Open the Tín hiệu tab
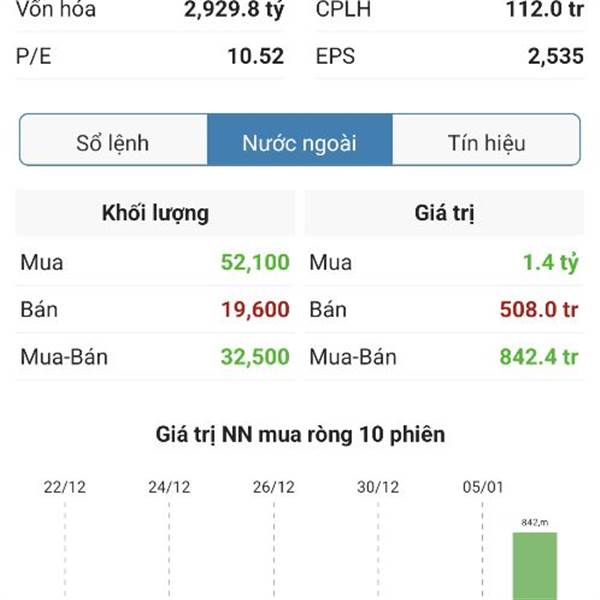The height and width of the screenshot is (600, 600). pos(486,141)
